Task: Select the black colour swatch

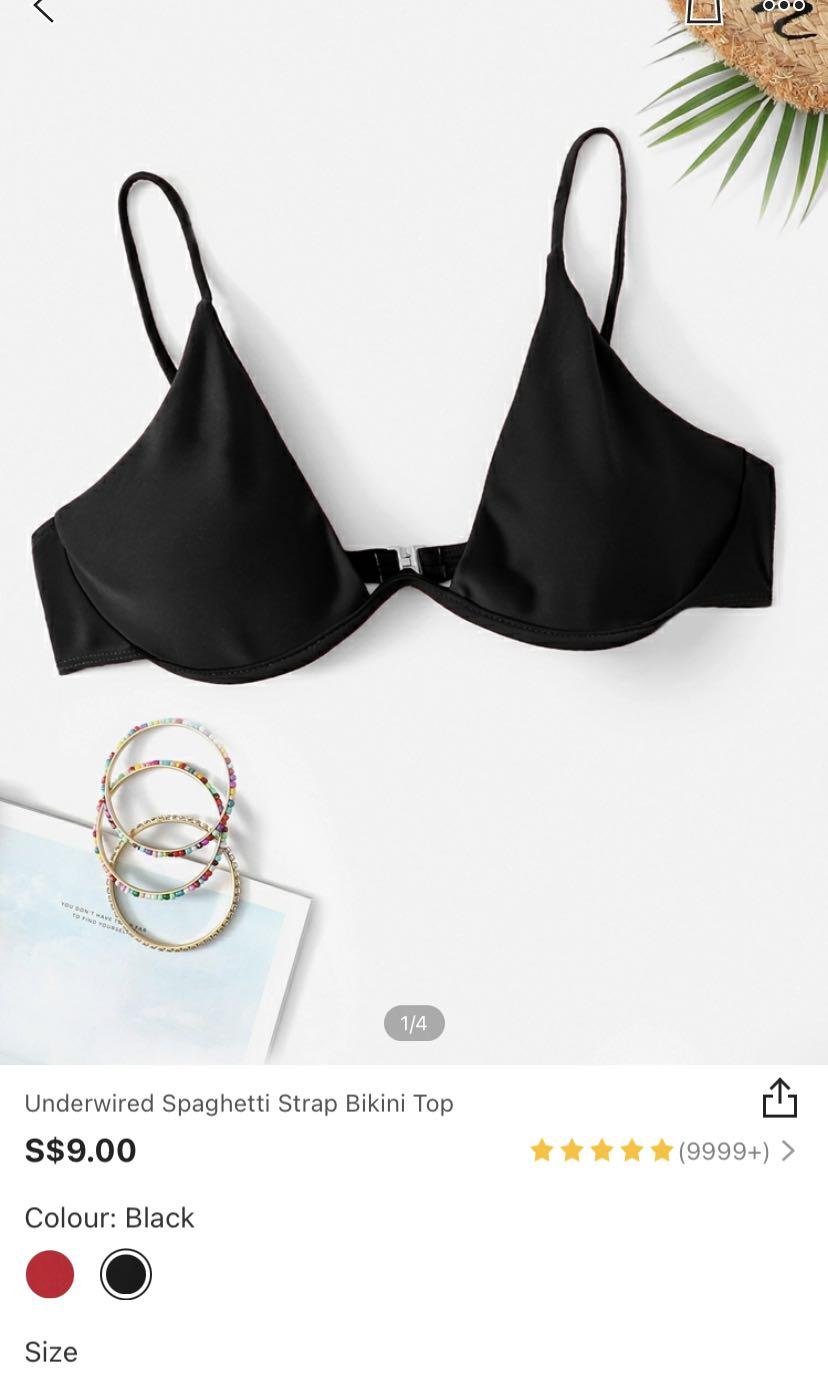Action: 126,1274
